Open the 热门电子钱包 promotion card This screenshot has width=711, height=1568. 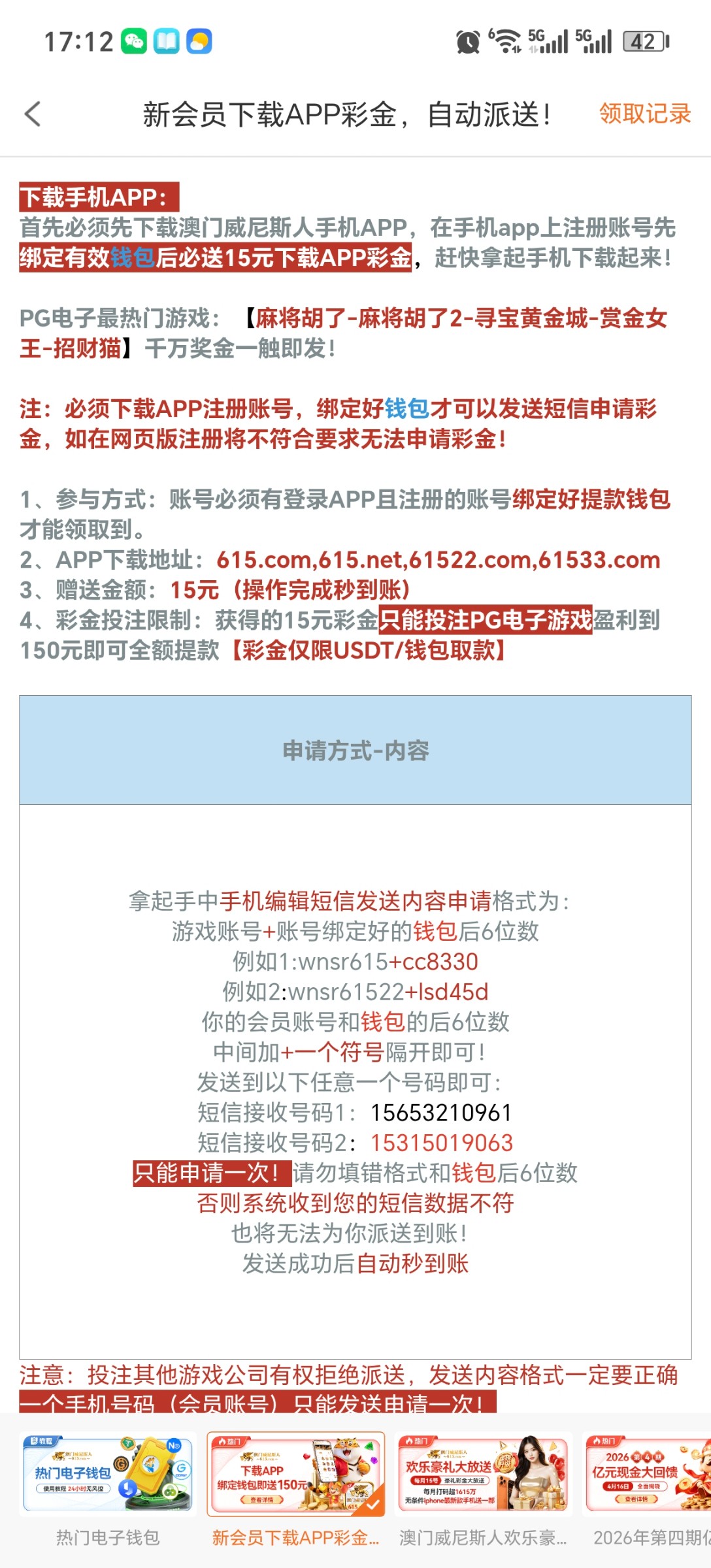[108, 1475]
